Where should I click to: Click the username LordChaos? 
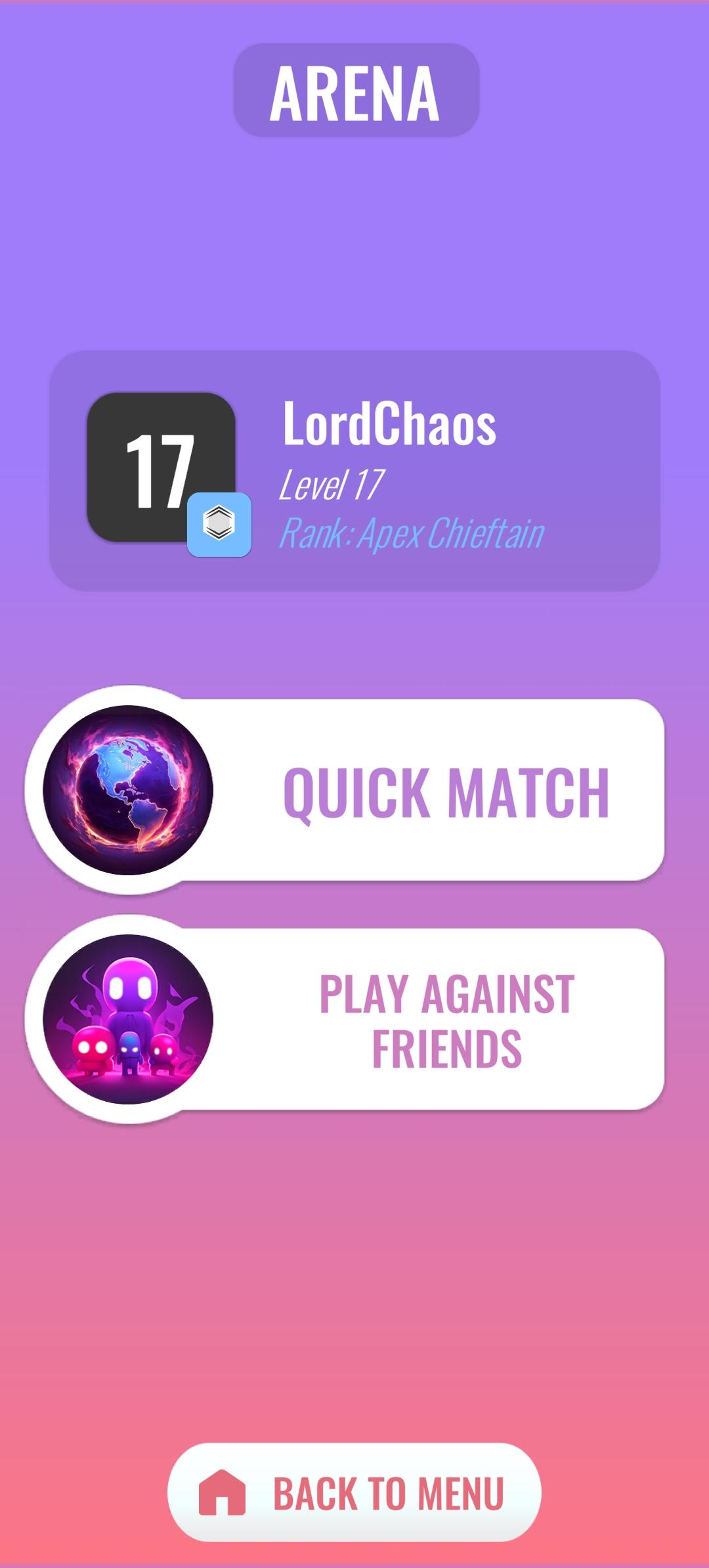pos(391,425)
